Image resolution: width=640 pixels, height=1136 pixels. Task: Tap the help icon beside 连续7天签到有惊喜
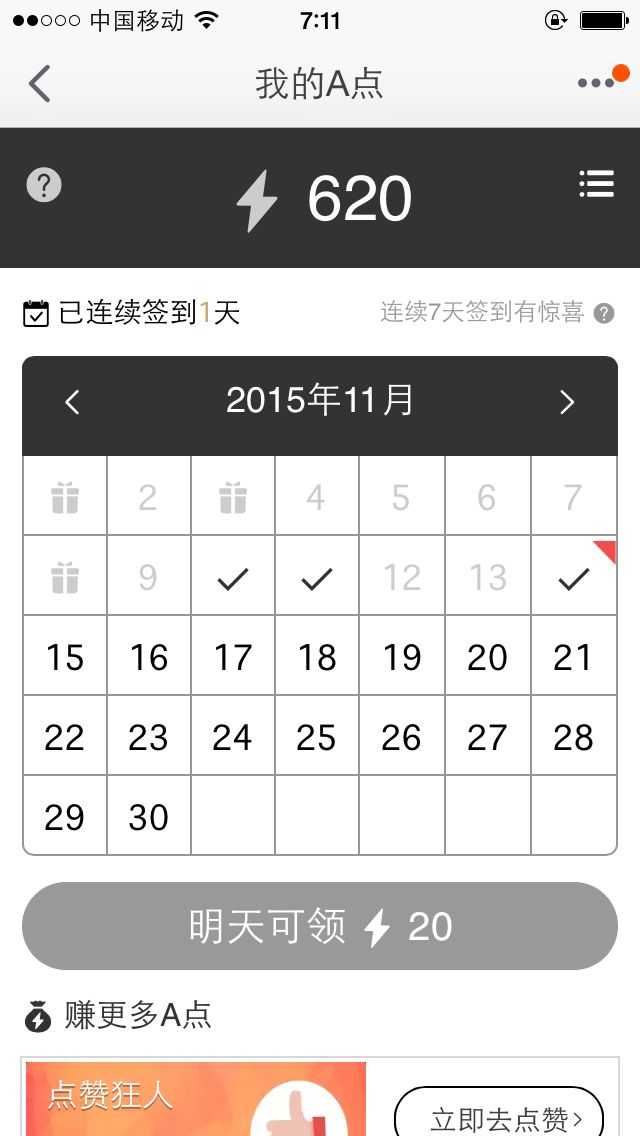pos(604,314)
